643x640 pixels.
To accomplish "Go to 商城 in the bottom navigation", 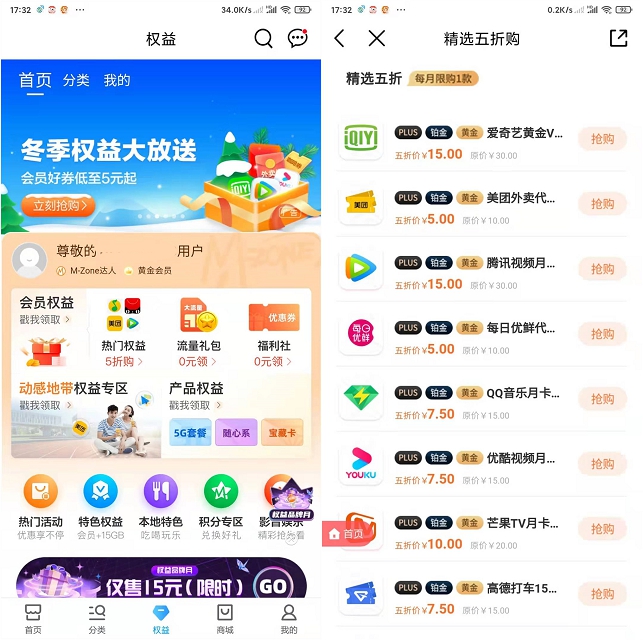I will 225,618.
